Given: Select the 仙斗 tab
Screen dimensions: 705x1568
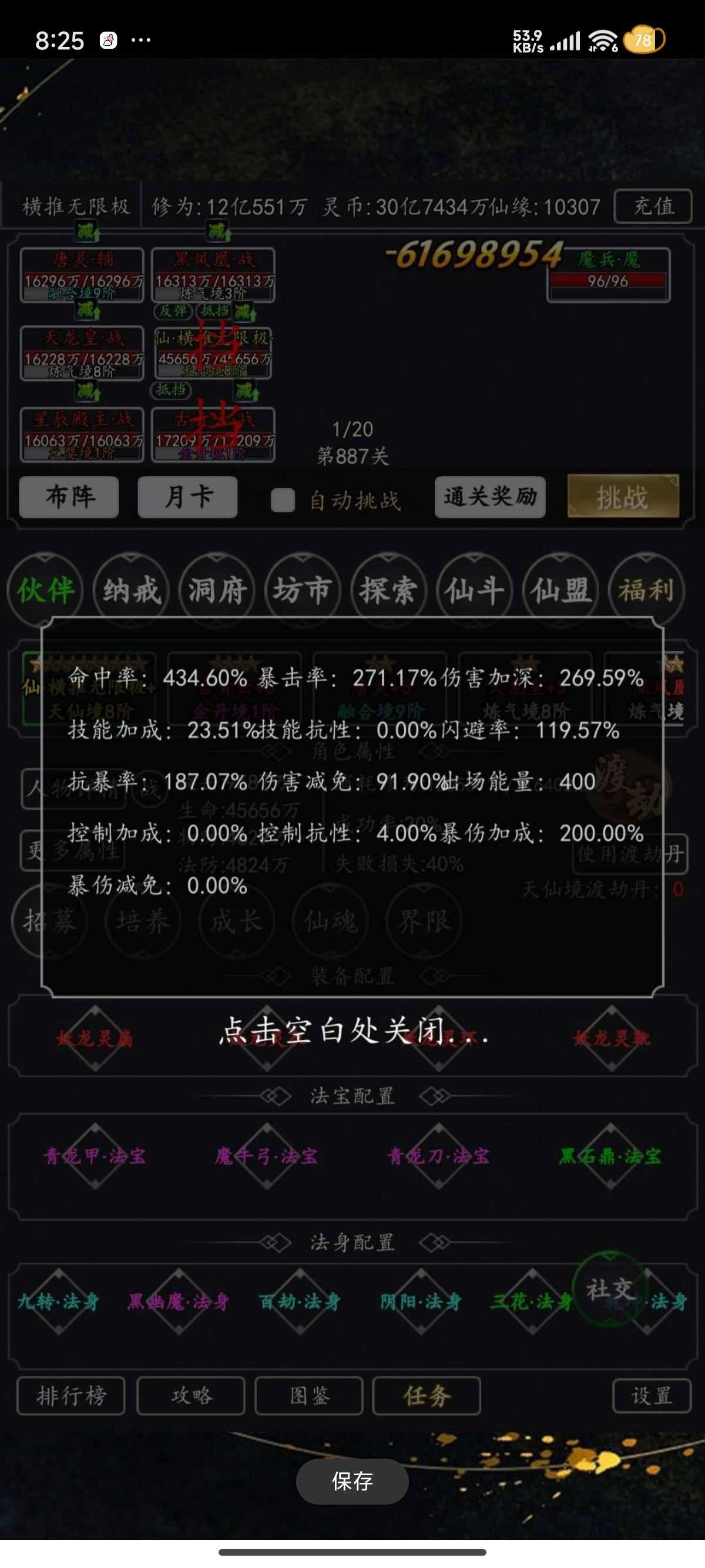Looking at the screenshot, I should 474,590.
